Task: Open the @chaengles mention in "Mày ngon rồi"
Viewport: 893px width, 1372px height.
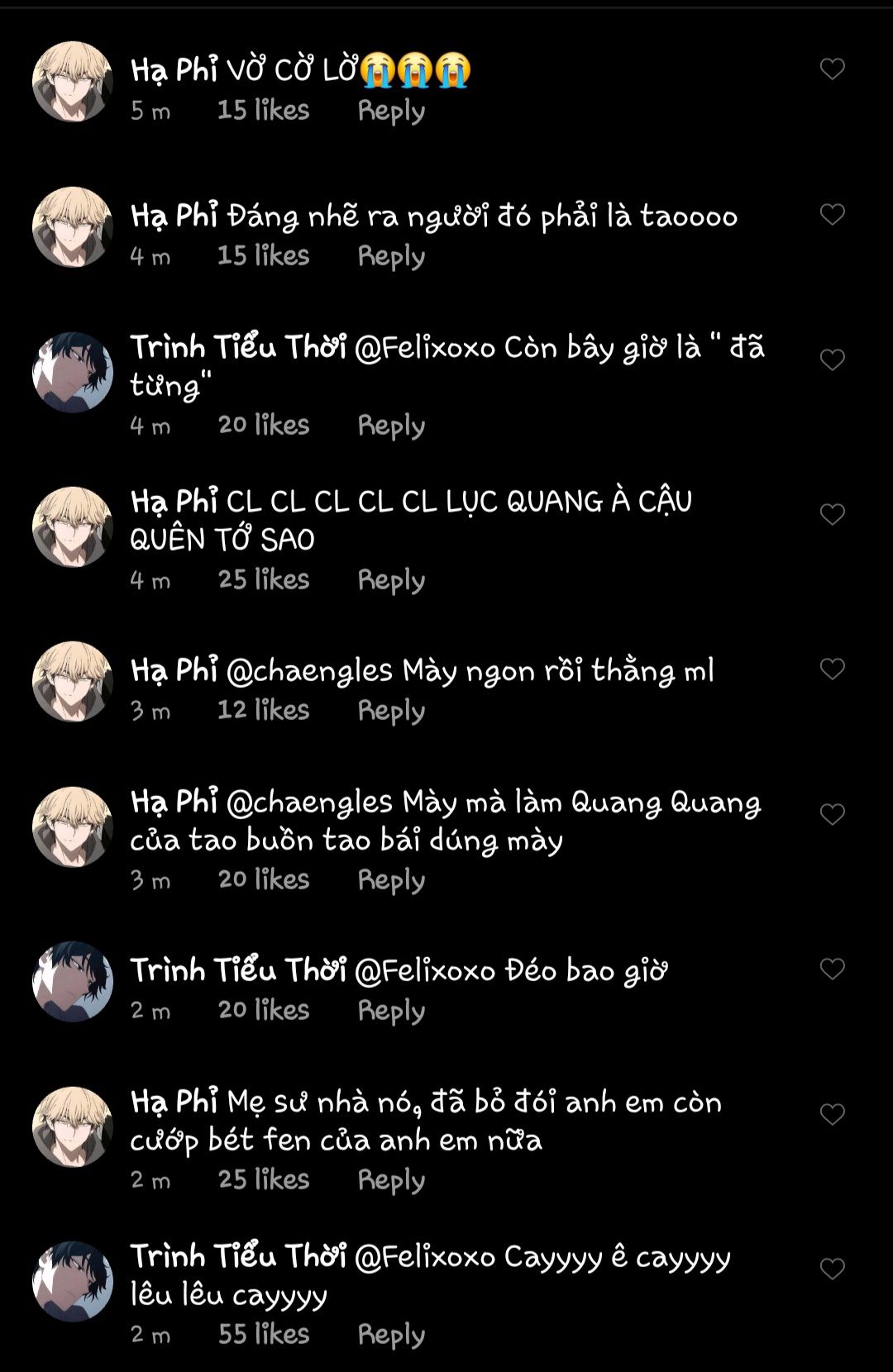Action: (309, 672)
